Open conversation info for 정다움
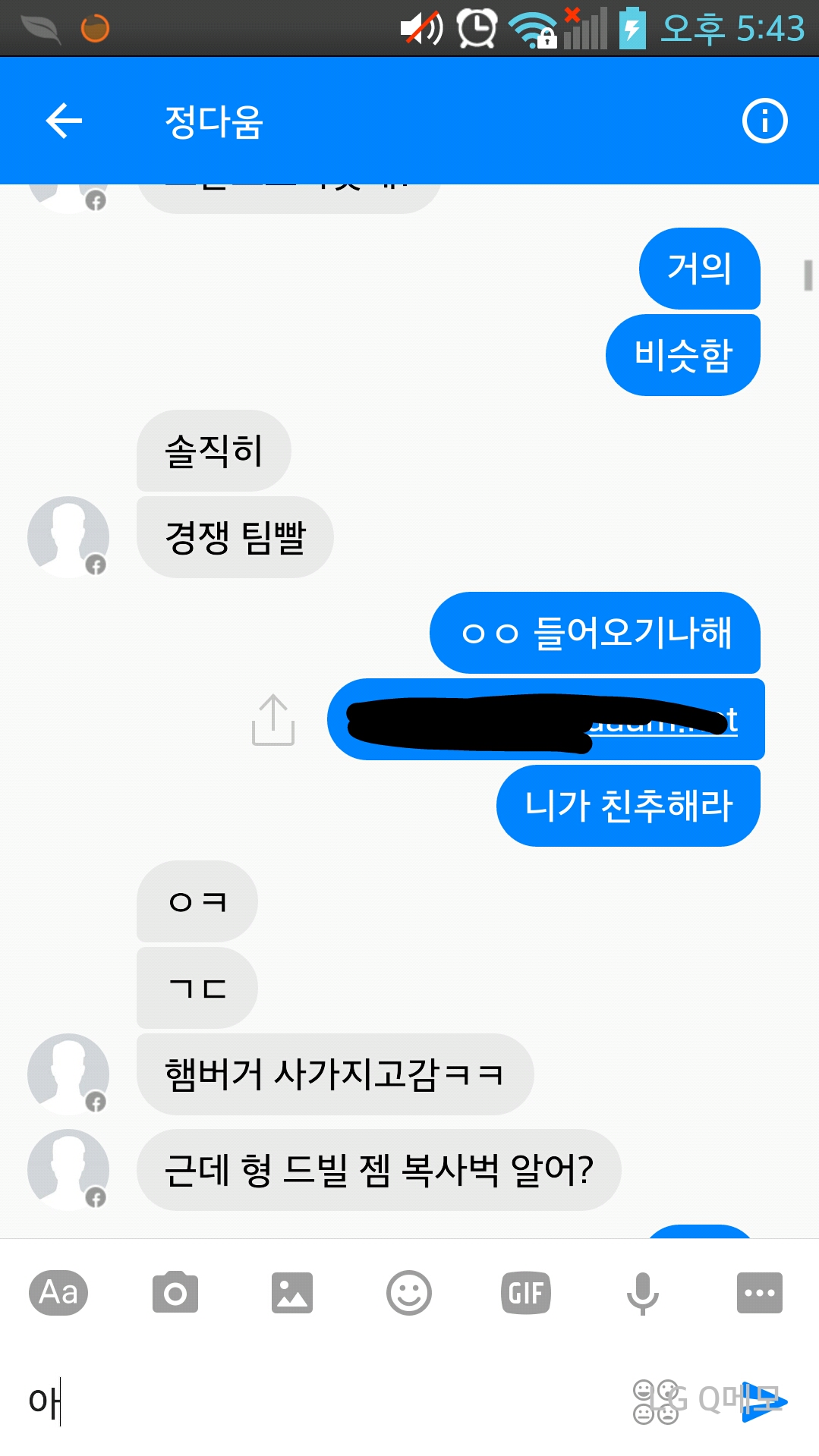 click(764, 121)
